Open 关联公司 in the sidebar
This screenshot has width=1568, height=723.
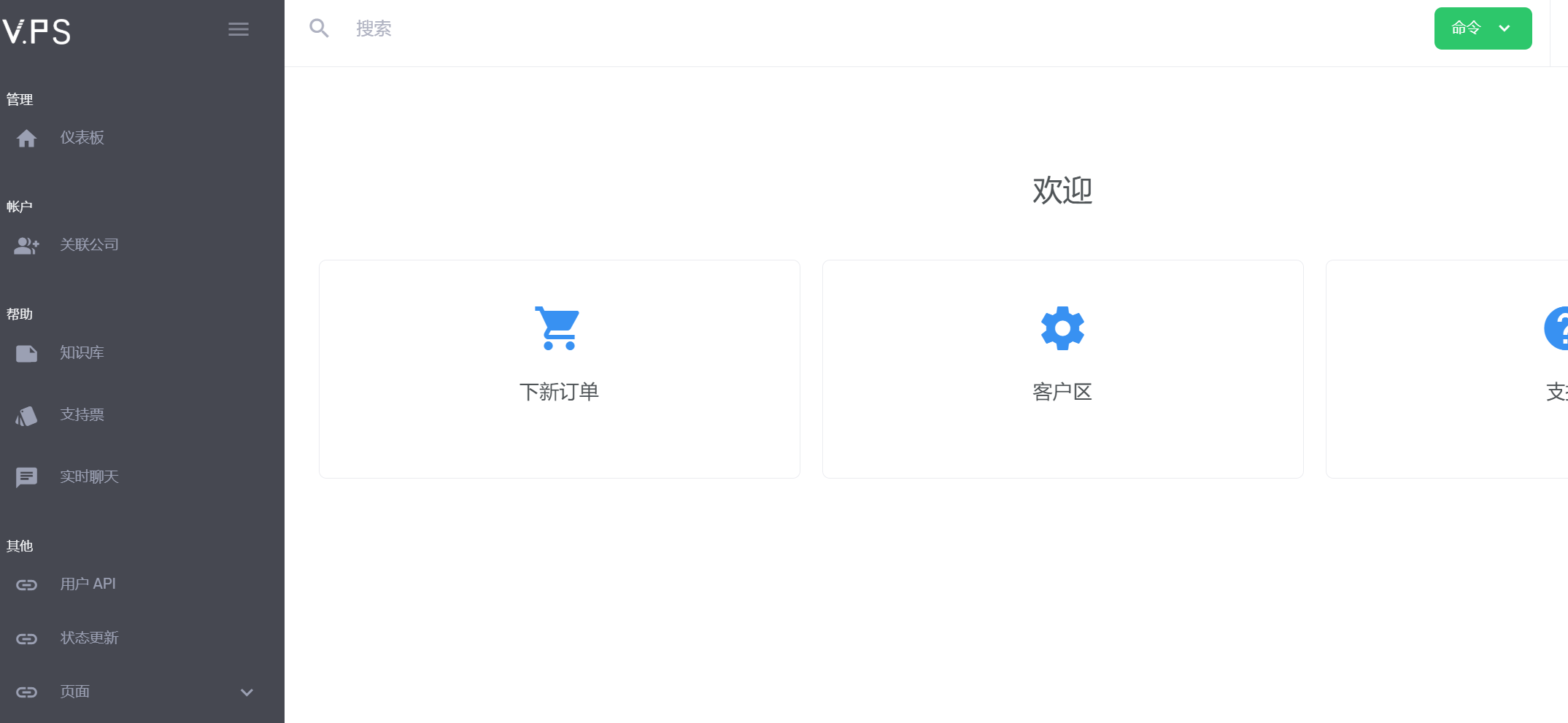click(x=89, y=245)
